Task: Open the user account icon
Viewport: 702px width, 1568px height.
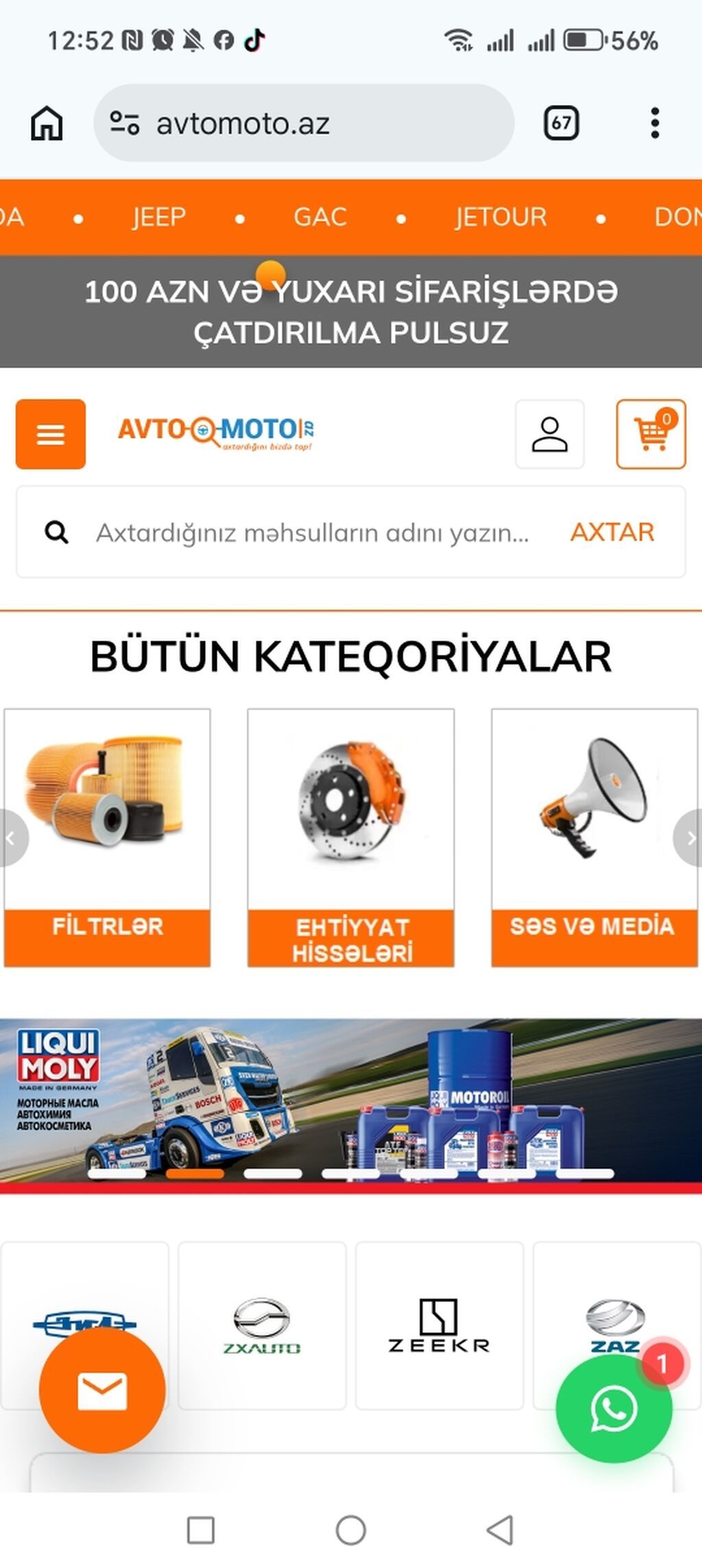Action: (x=550, y=433)
